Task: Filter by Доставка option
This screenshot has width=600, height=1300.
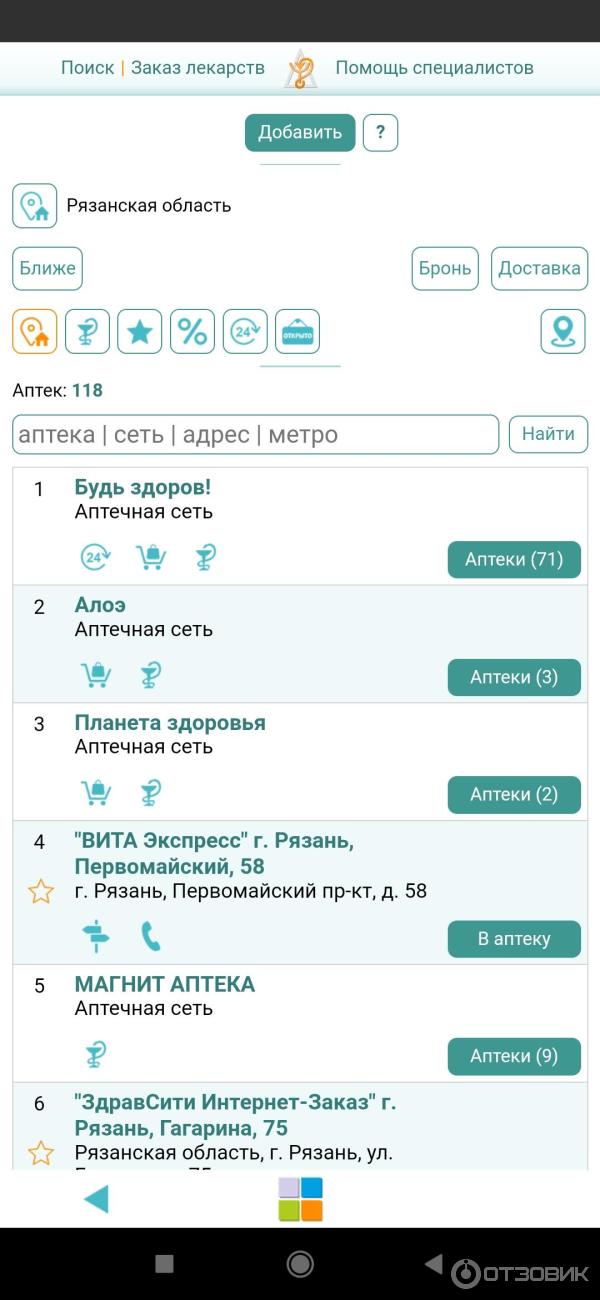Action: pos(539,269)
